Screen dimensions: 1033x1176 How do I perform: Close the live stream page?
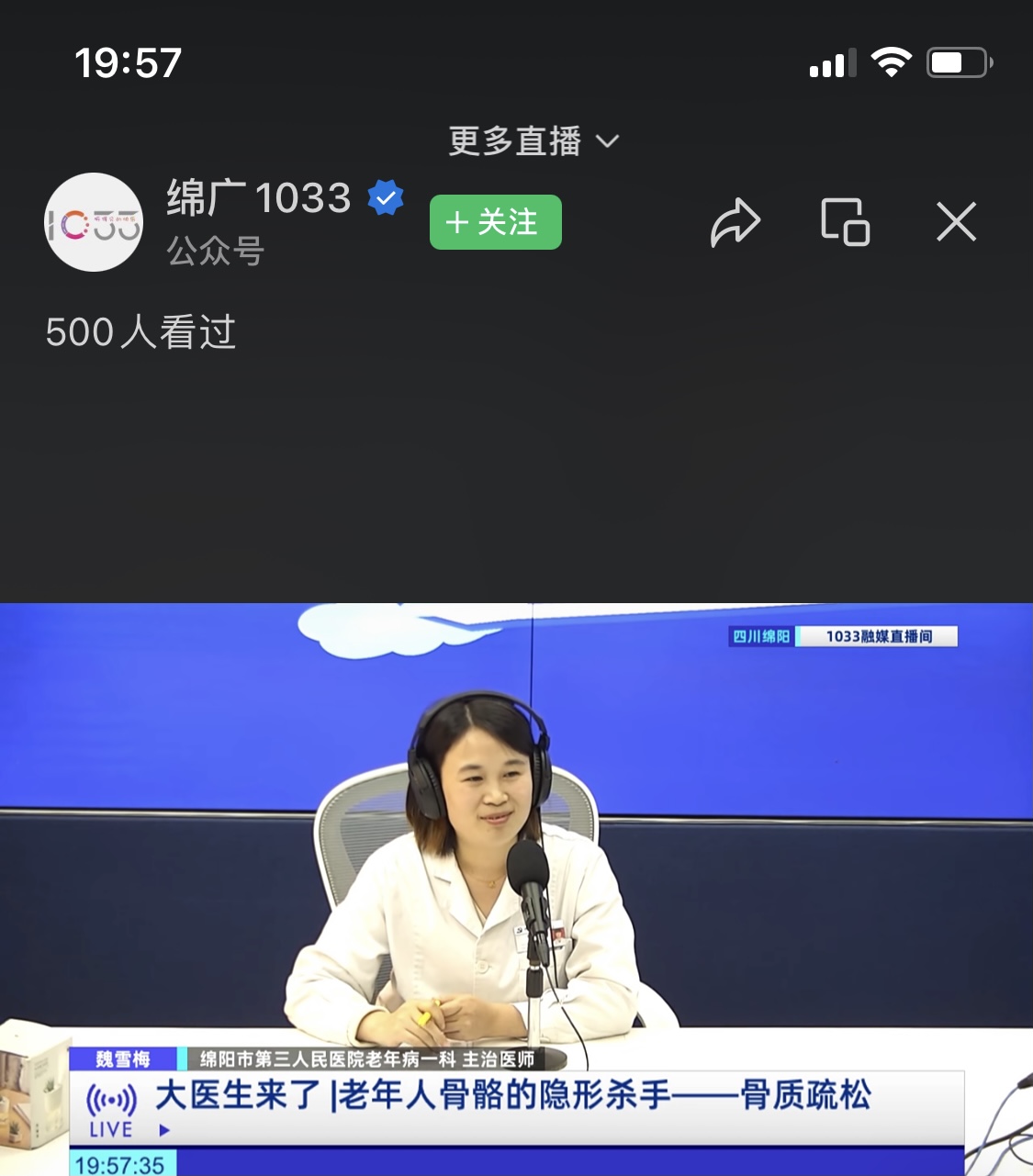click(956, 222)
